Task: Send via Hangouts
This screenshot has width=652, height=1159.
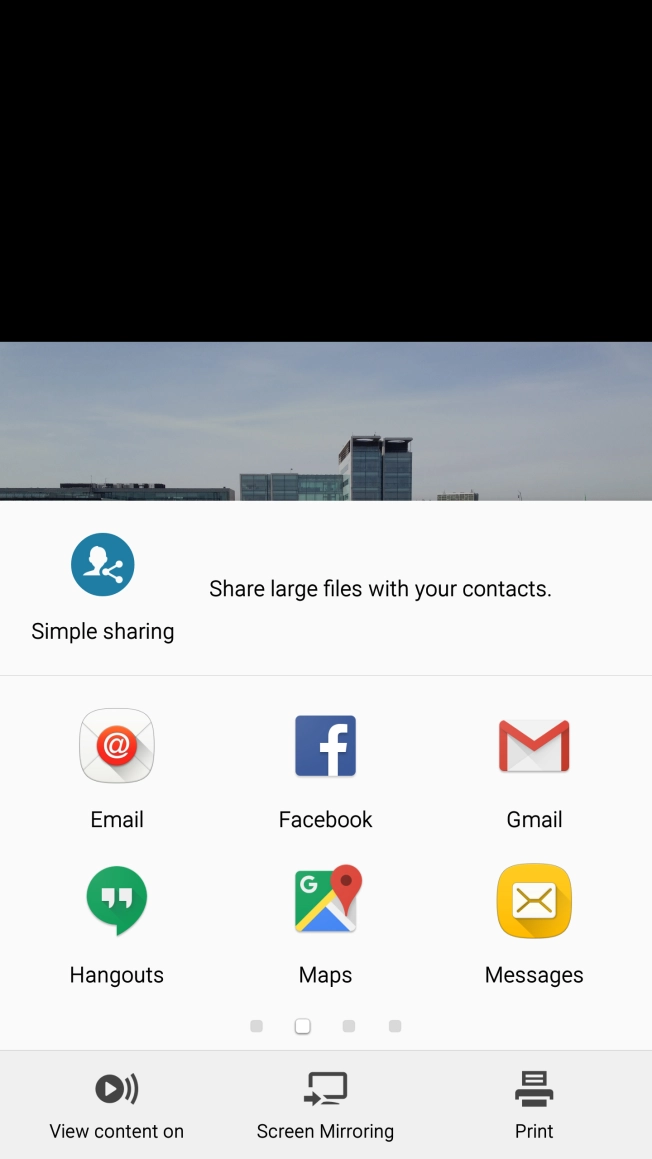Action: click(x=117, y=925)
